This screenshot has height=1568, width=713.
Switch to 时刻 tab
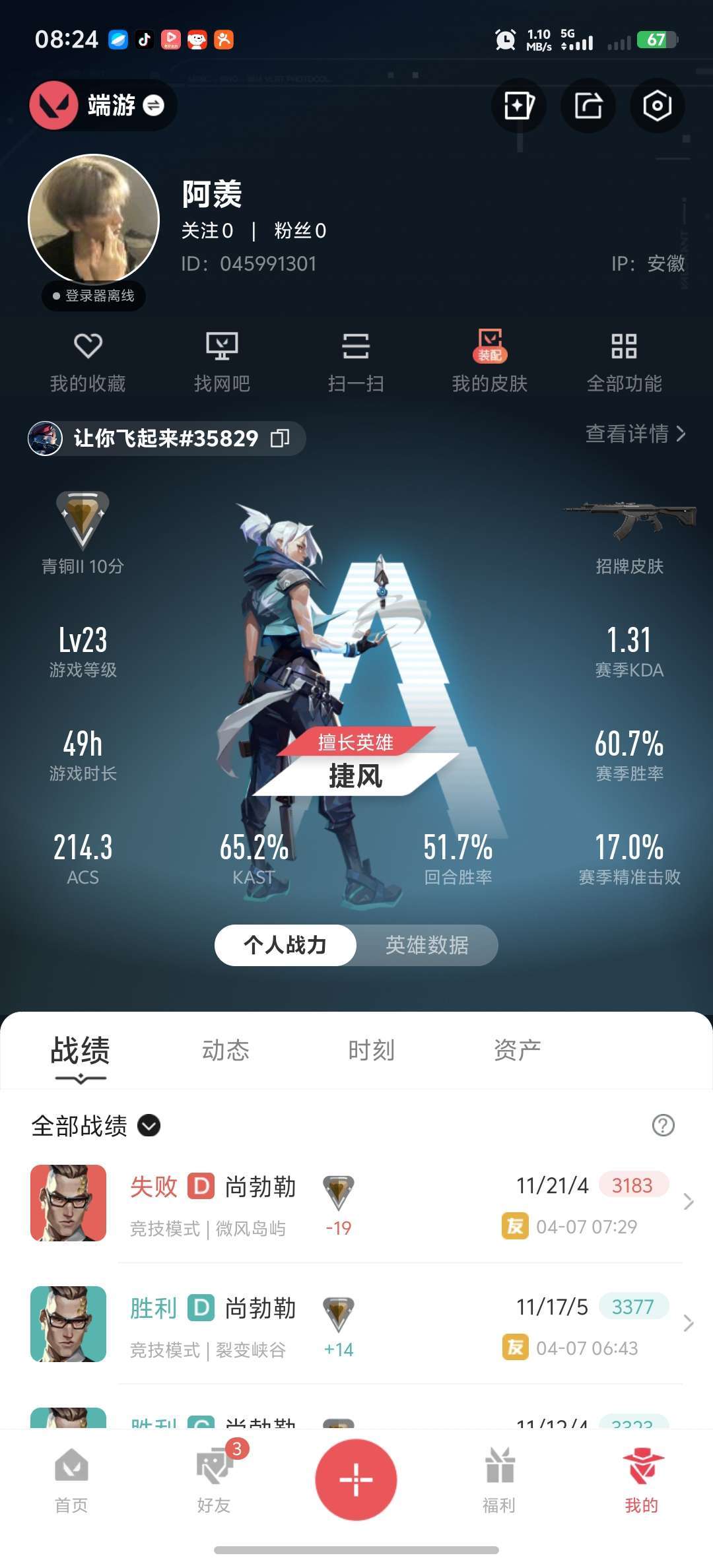pos(372,1050)
